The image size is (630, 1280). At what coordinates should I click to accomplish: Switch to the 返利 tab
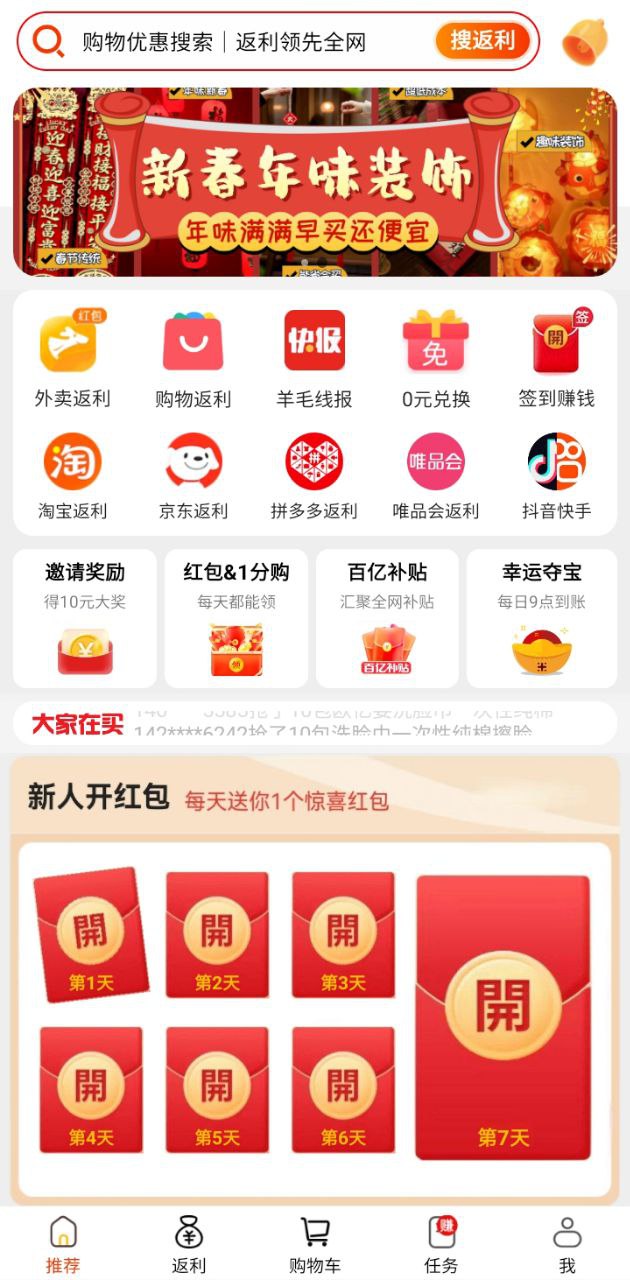pyautogui.click(x=189, y=1244)
